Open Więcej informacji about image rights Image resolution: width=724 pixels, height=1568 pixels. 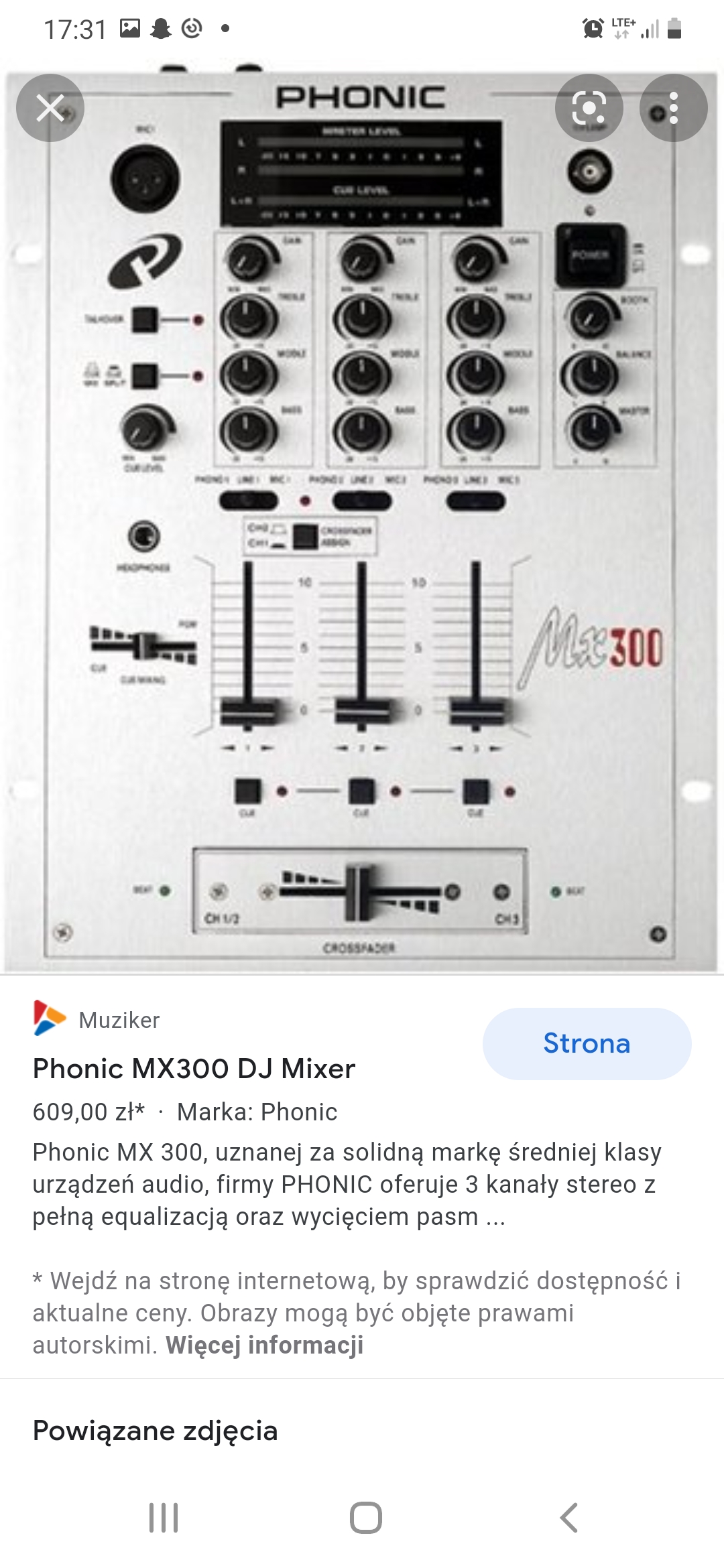[x=264, y=1345]
